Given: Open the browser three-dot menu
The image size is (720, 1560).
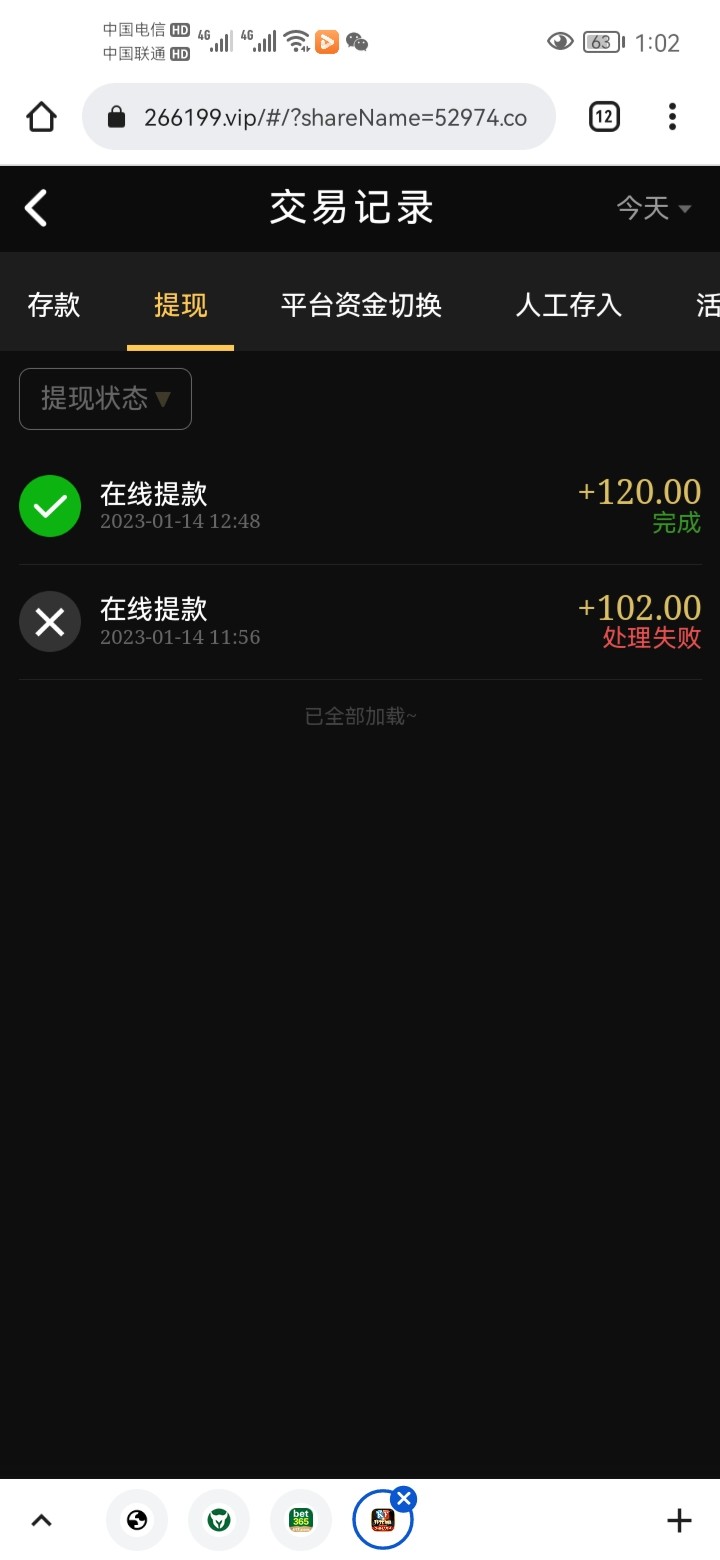Looking at the screenshot, I should [672, 117].
